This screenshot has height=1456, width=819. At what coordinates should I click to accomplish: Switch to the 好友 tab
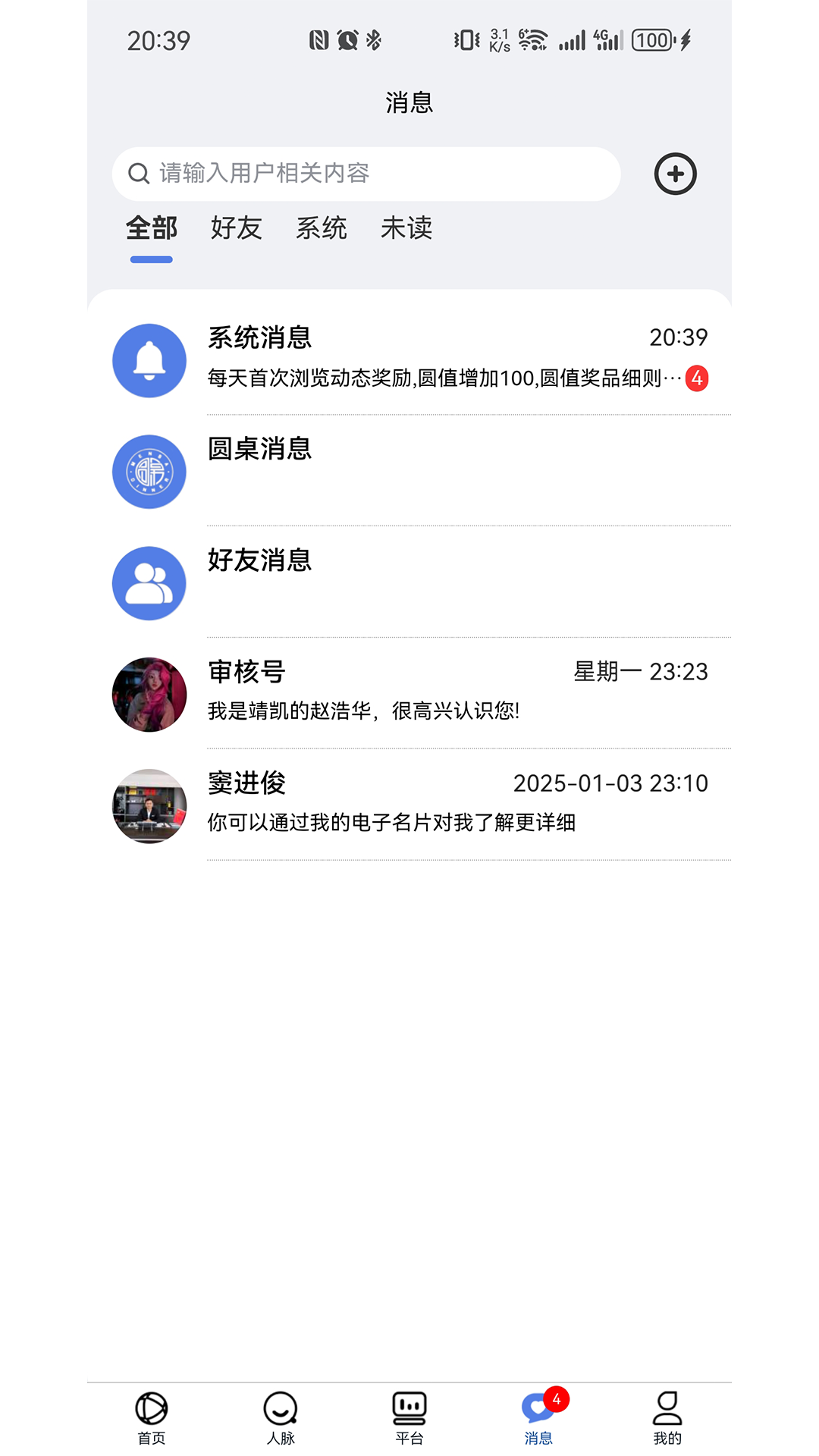point(236,228)
